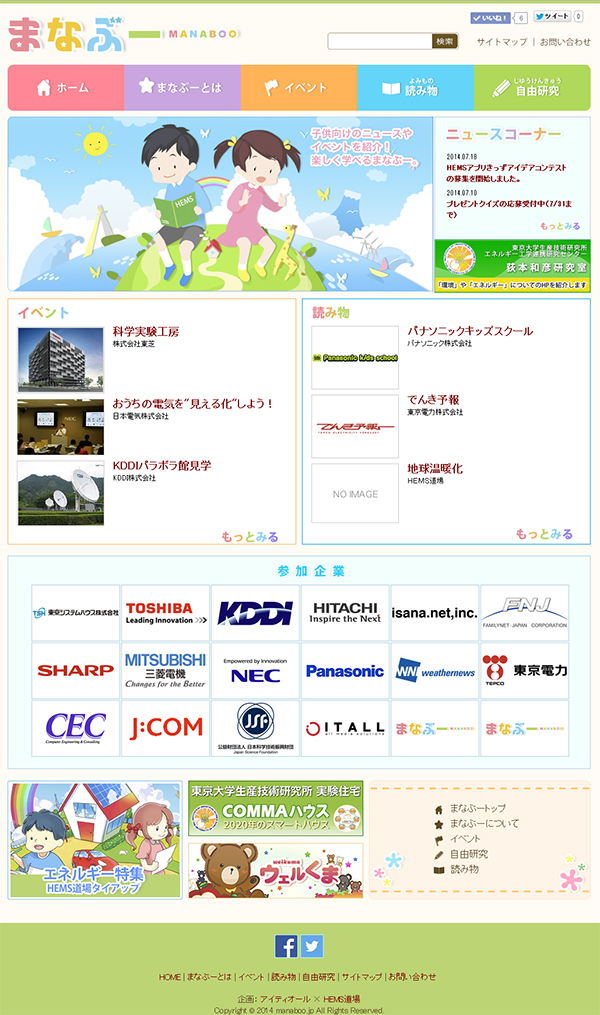
Task: Go to the ホーム tab
Action: pos(66,88)
